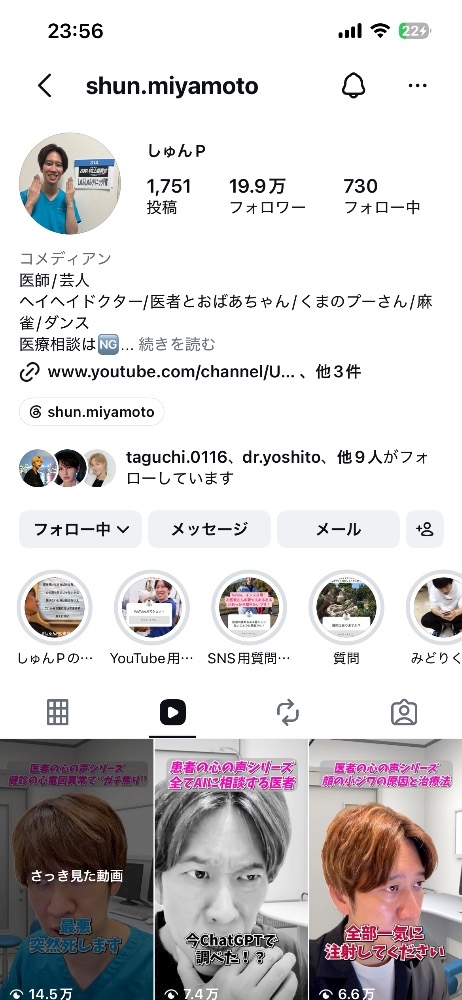Switch to the tagged photos tab
462x1000 pixels.
coord(404,712)
